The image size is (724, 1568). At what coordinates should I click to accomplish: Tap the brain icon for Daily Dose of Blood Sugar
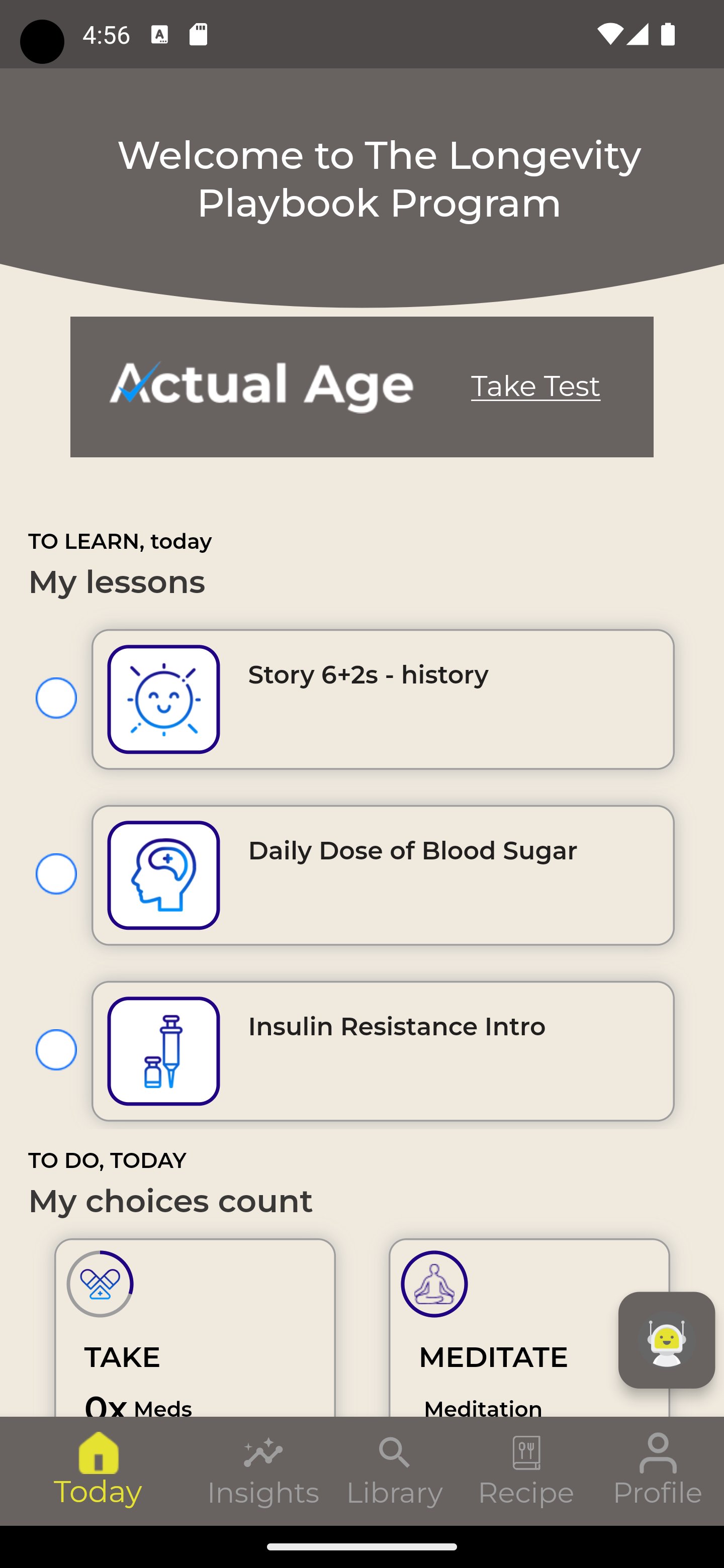pyautogui.click(x=164, y=873)
